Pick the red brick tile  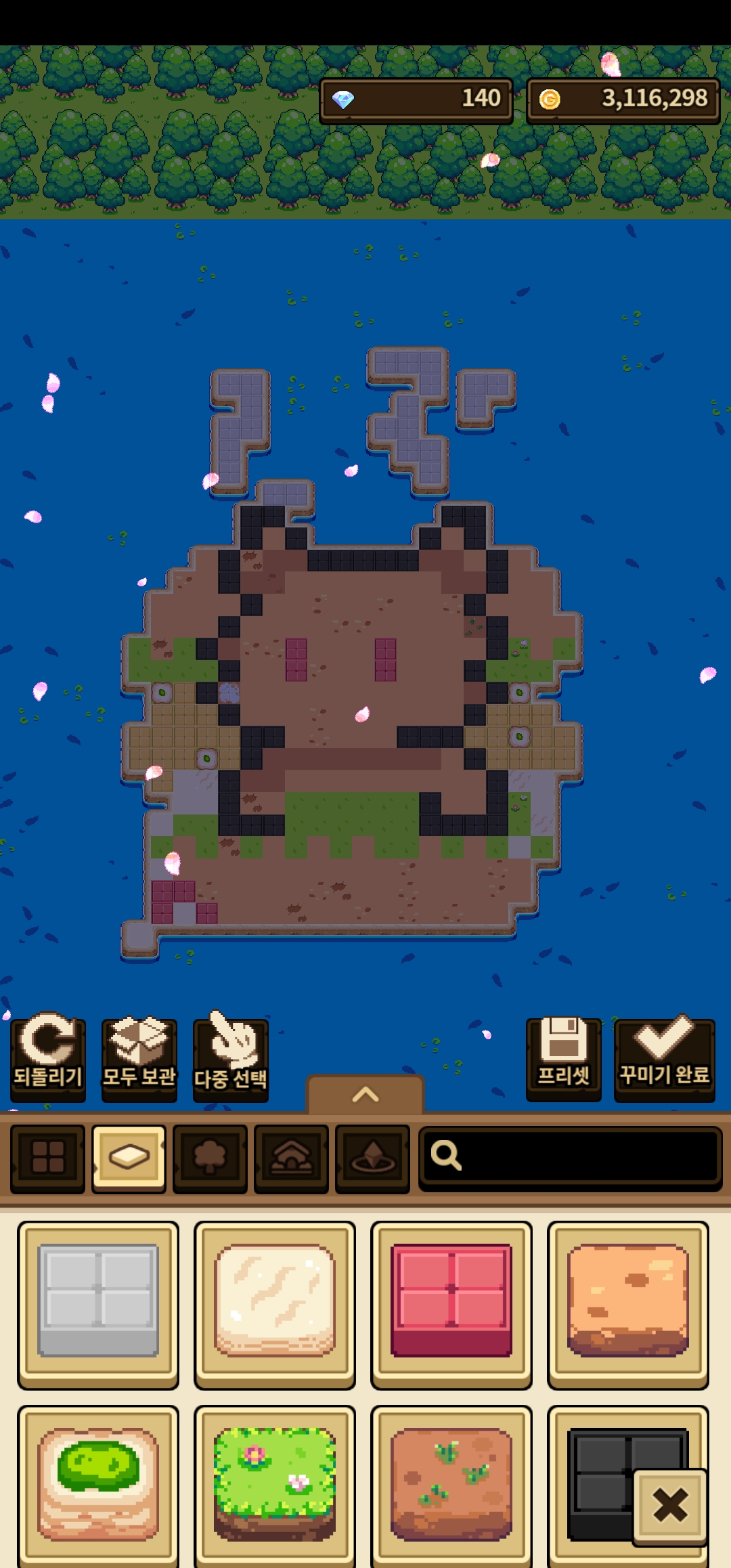tap(451, 1303)
